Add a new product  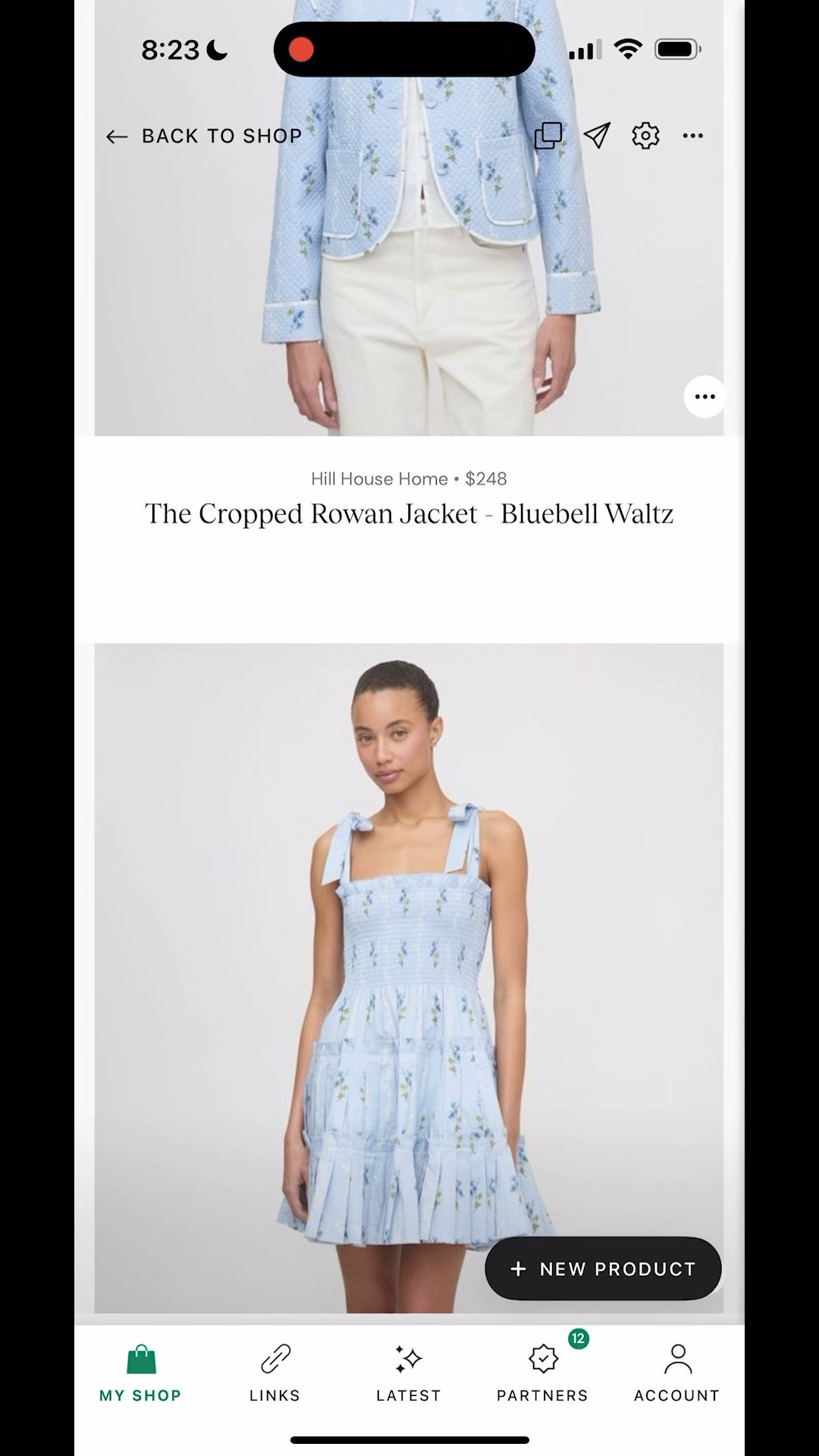(x=603, y=1269)
